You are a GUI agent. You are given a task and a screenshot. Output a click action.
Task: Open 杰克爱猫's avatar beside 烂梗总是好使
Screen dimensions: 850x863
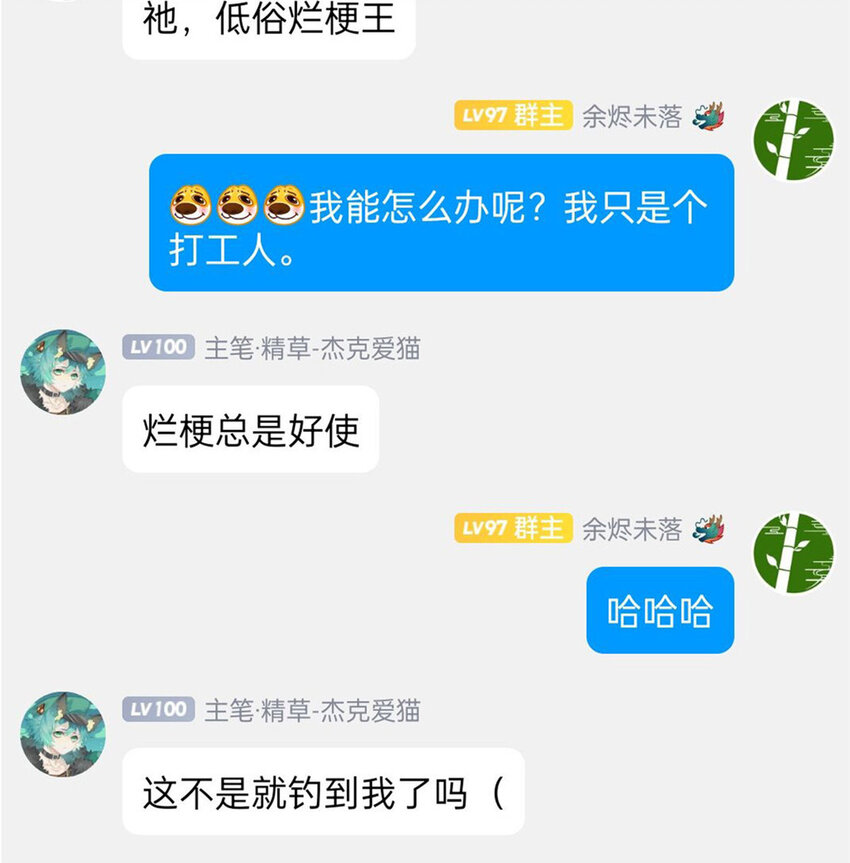coord(62,372)
